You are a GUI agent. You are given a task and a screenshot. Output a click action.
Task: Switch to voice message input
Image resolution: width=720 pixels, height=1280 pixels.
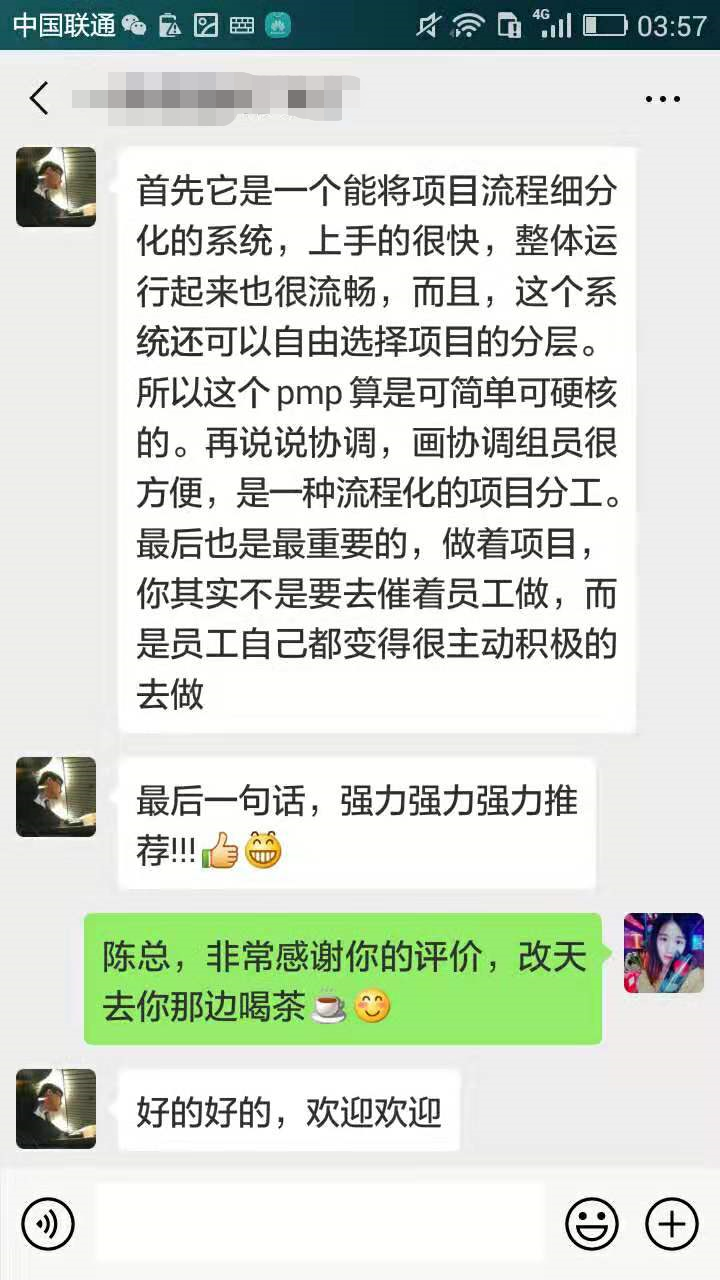47,1223
